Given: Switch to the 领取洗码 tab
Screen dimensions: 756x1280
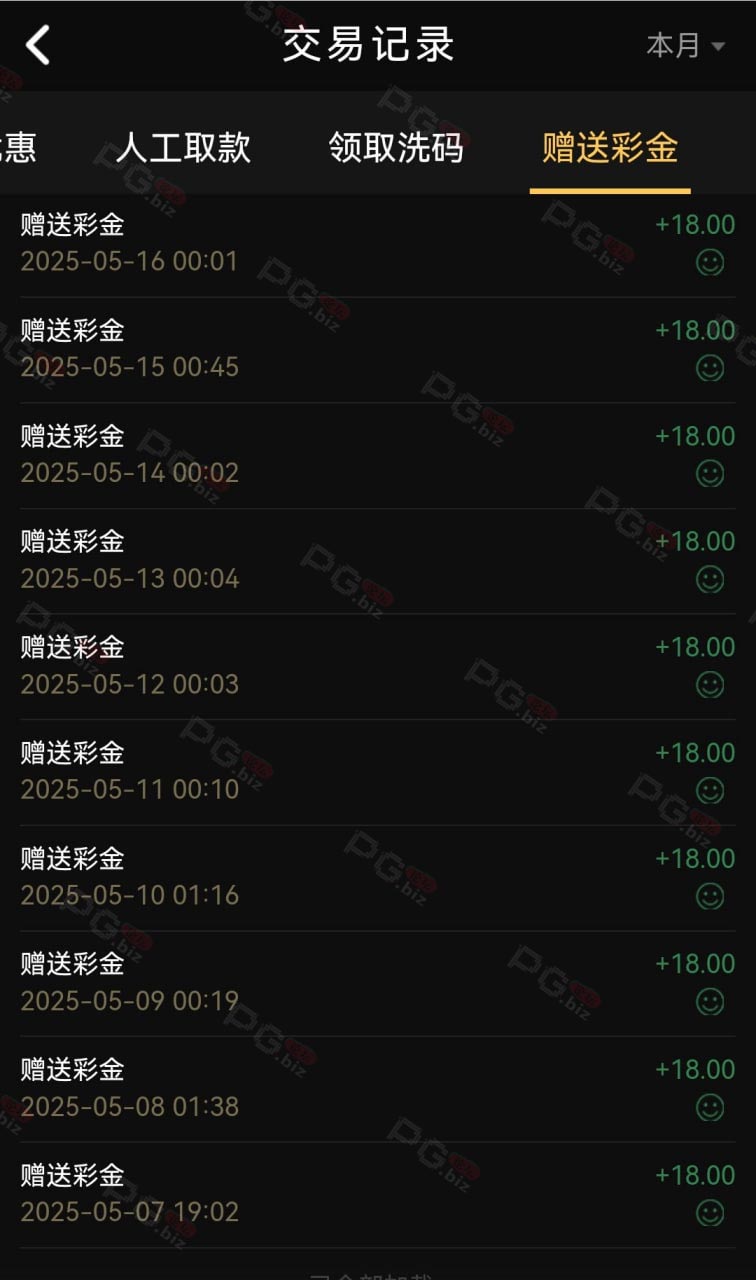Looking at the screenshot, I should point(396,148).
